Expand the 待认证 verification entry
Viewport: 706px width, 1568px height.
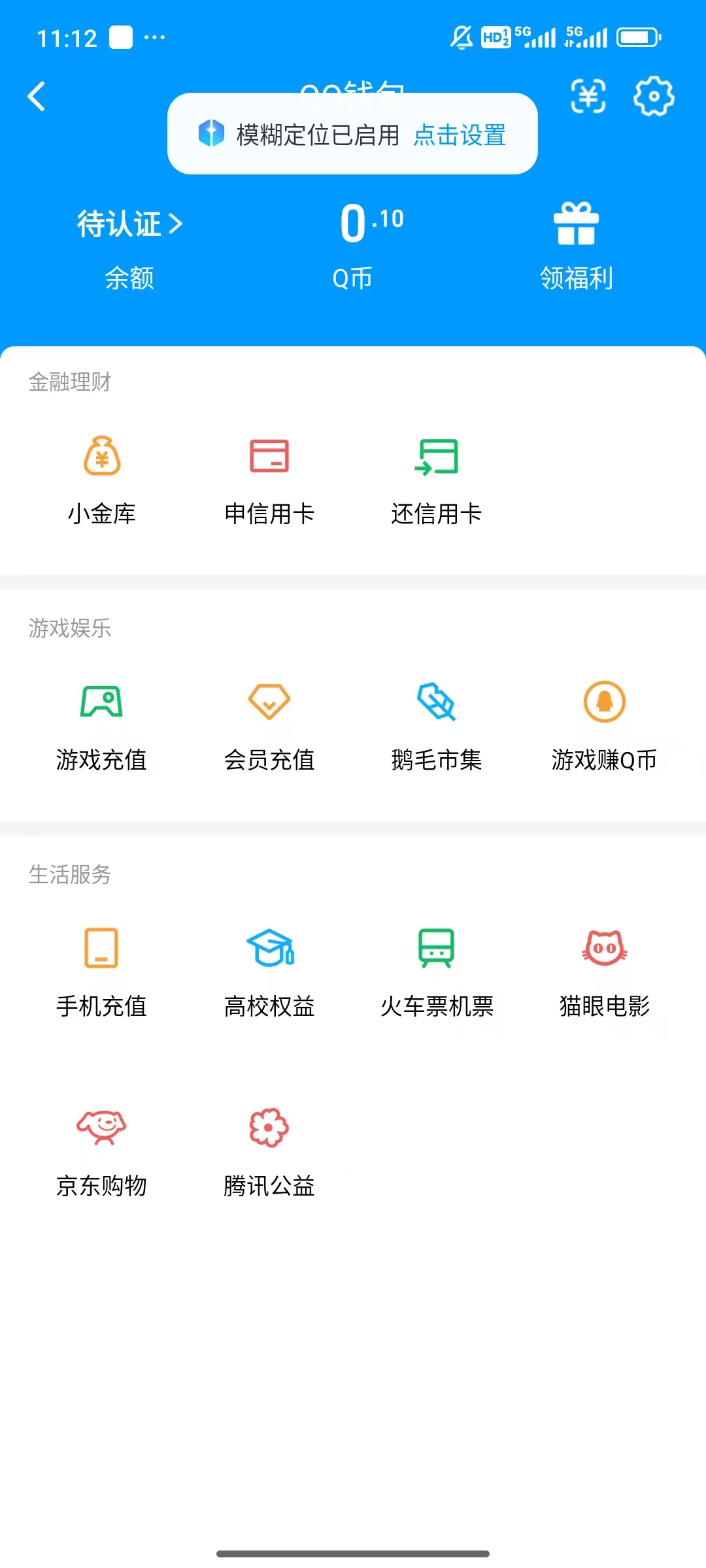coord(128,223)
